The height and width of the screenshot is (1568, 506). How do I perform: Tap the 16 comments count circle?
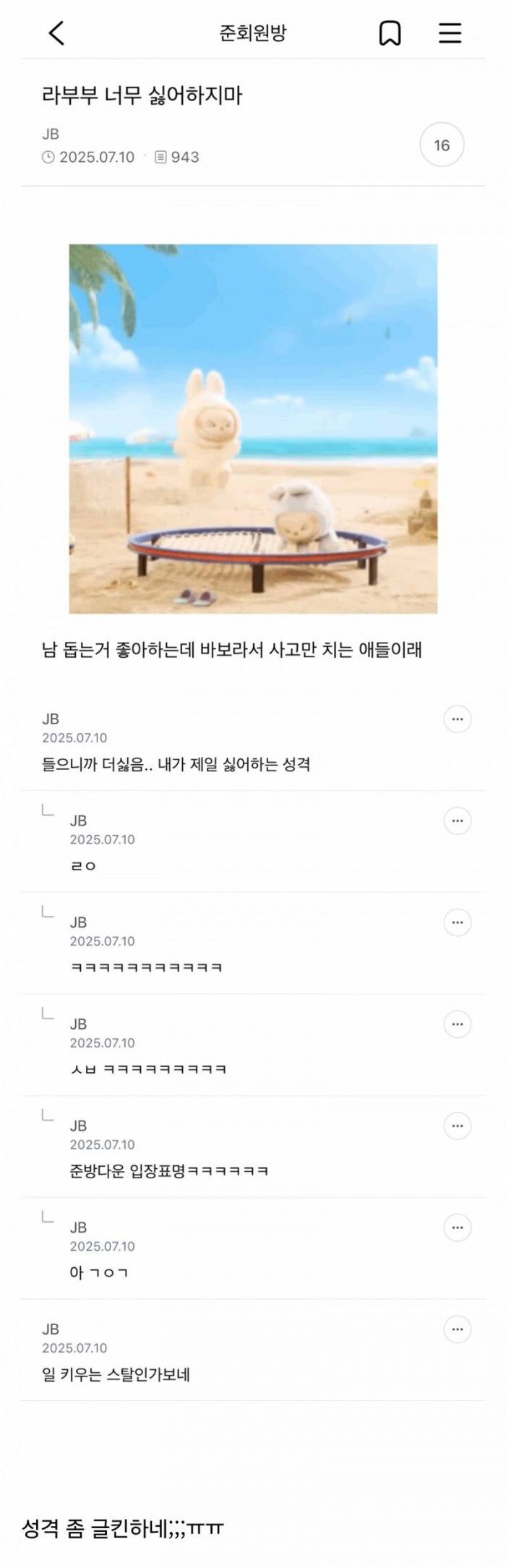442,145
